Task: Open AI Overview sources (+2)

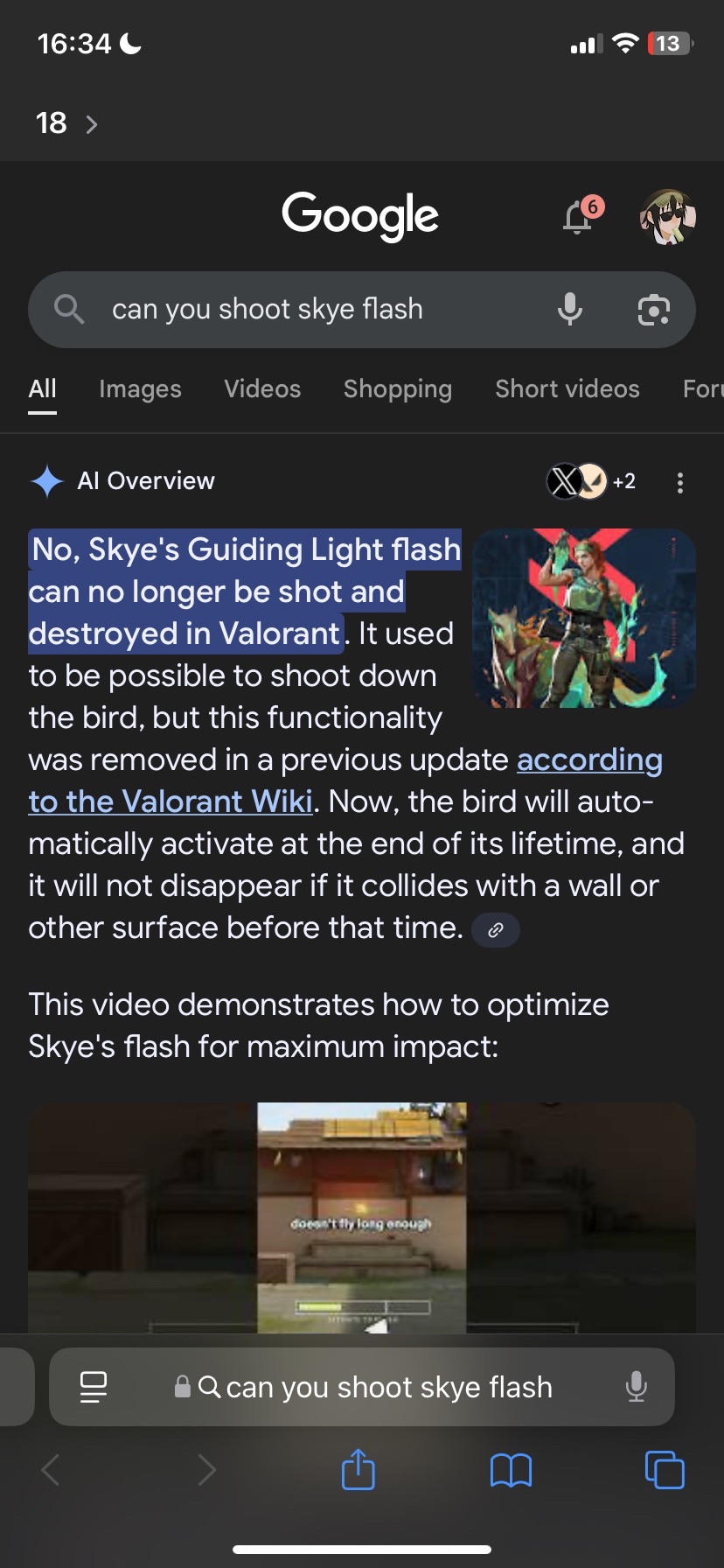Action: (x=592, y=481)
